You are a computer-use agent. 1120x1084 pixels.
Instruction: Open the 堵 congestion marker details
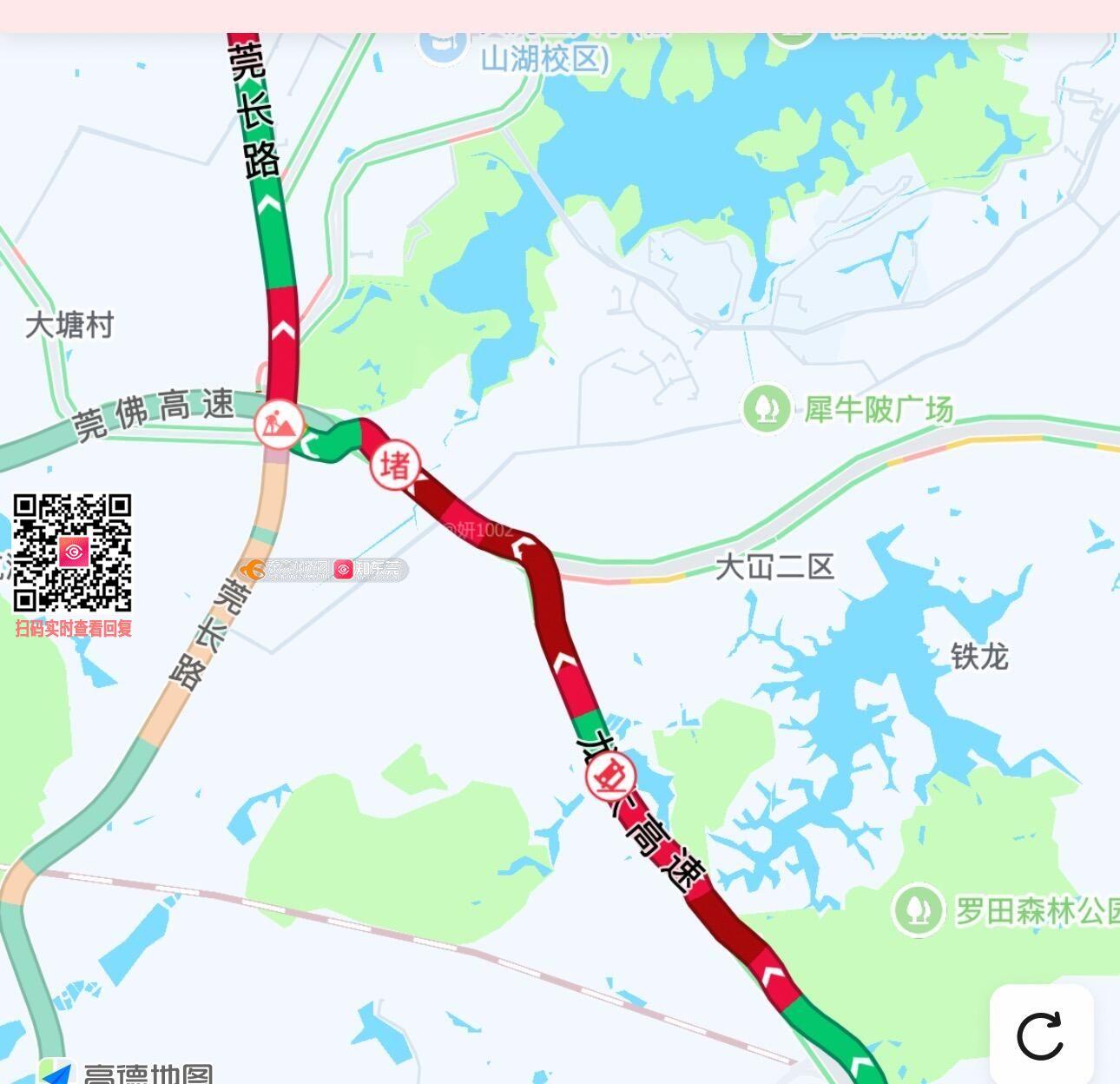point(395,466)
